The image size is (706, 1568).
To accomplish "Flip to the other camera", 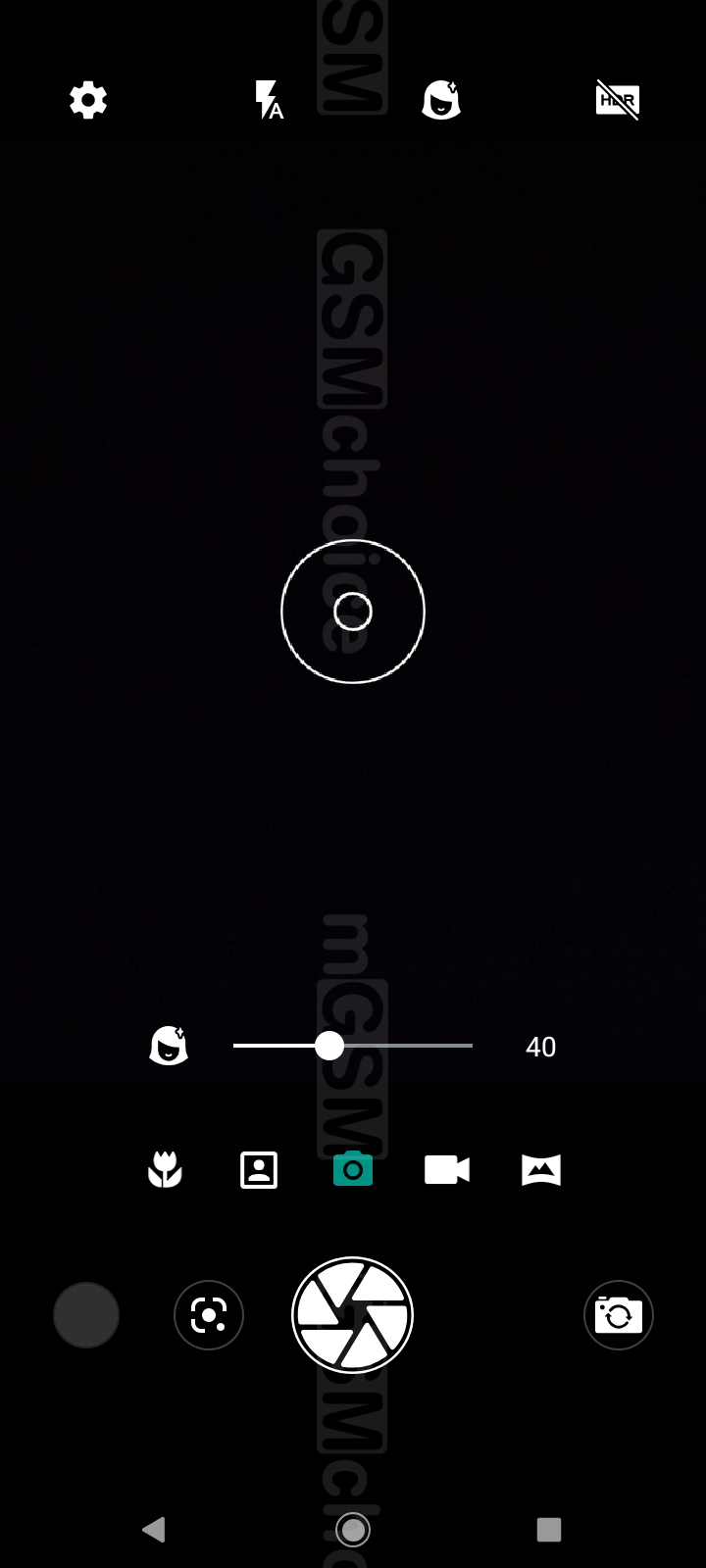I will [x=619, y=1315].
